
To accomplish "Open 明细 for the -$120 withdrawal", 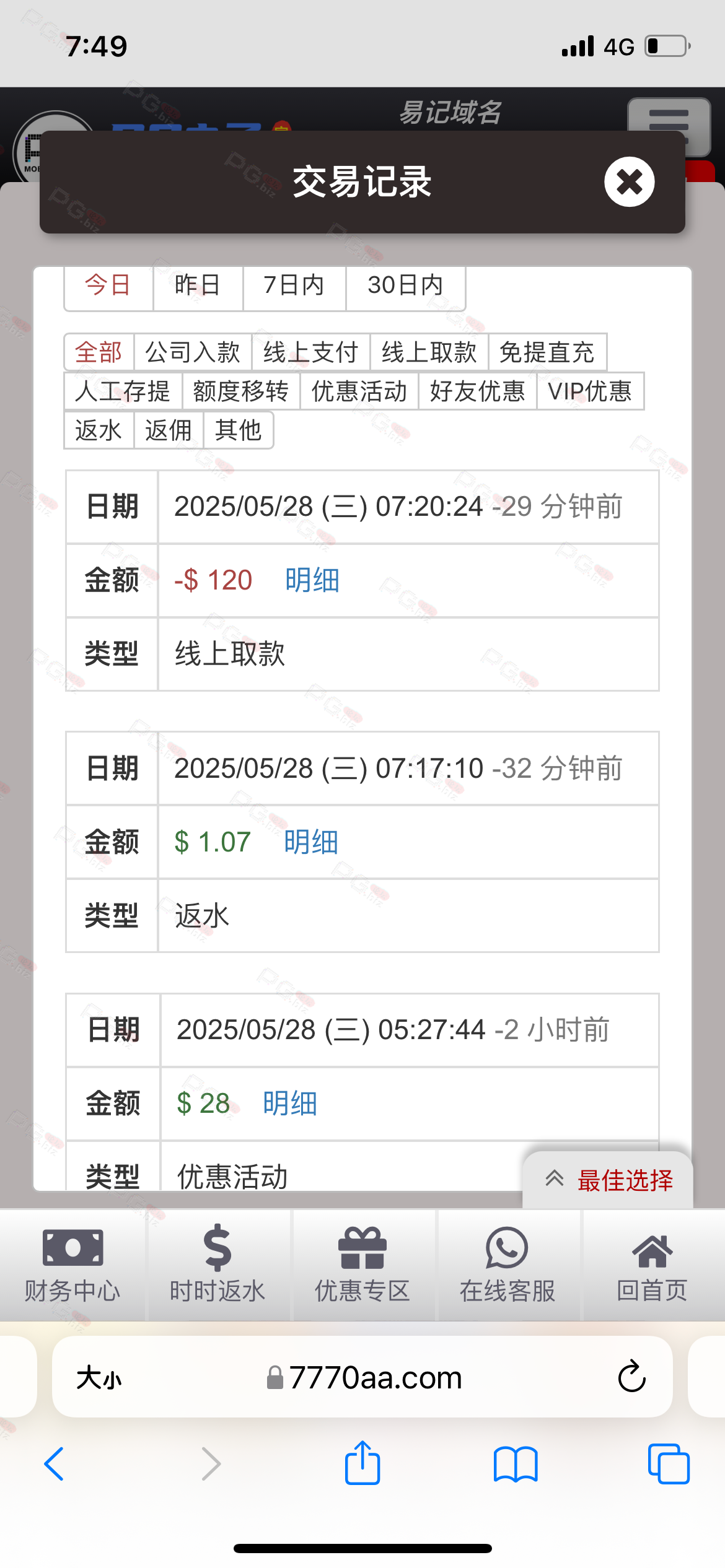I will [312, 580].
